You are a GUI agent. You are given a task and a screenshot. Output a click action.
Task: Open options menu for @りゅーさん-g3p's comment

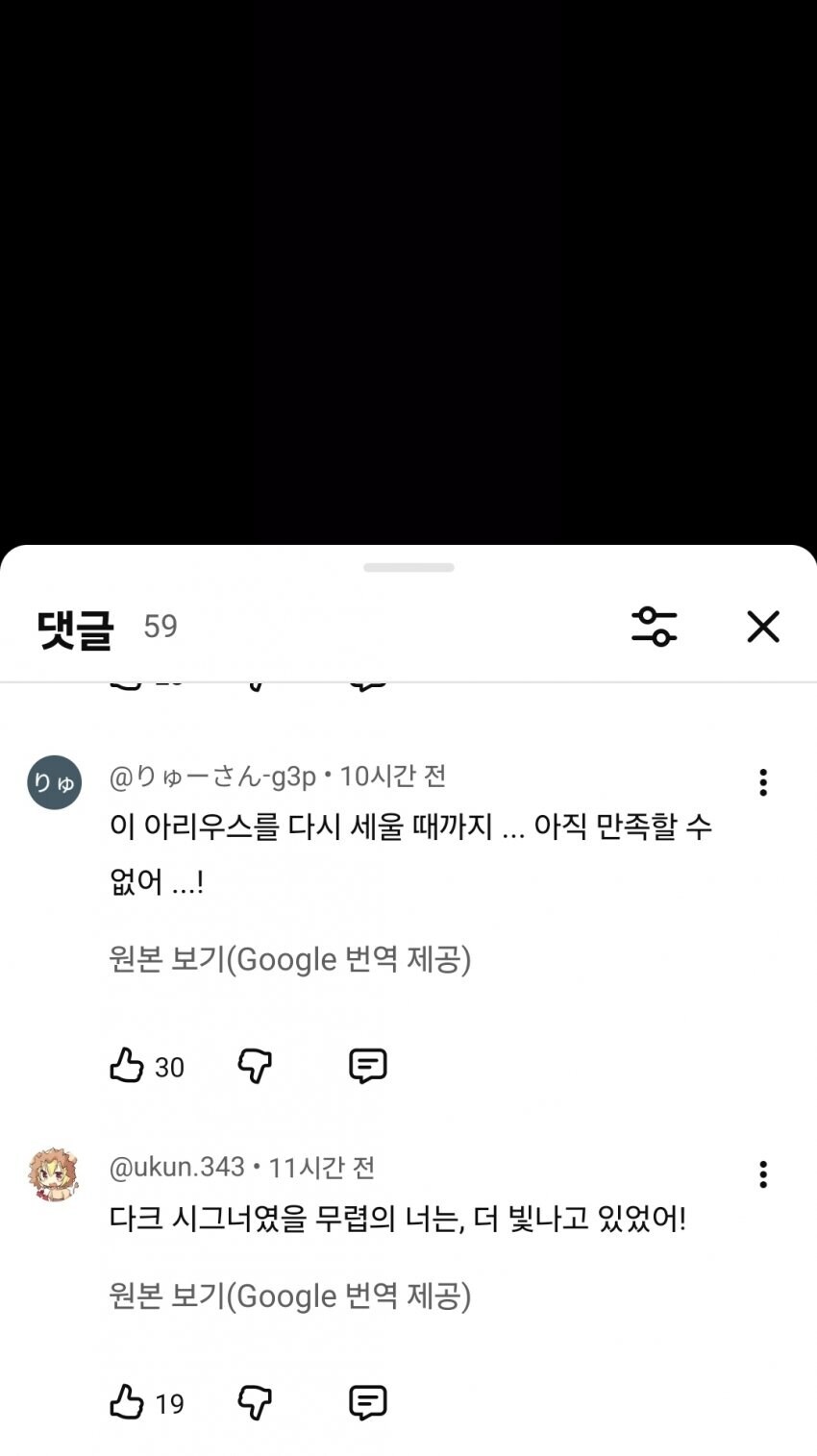point(763,782)
